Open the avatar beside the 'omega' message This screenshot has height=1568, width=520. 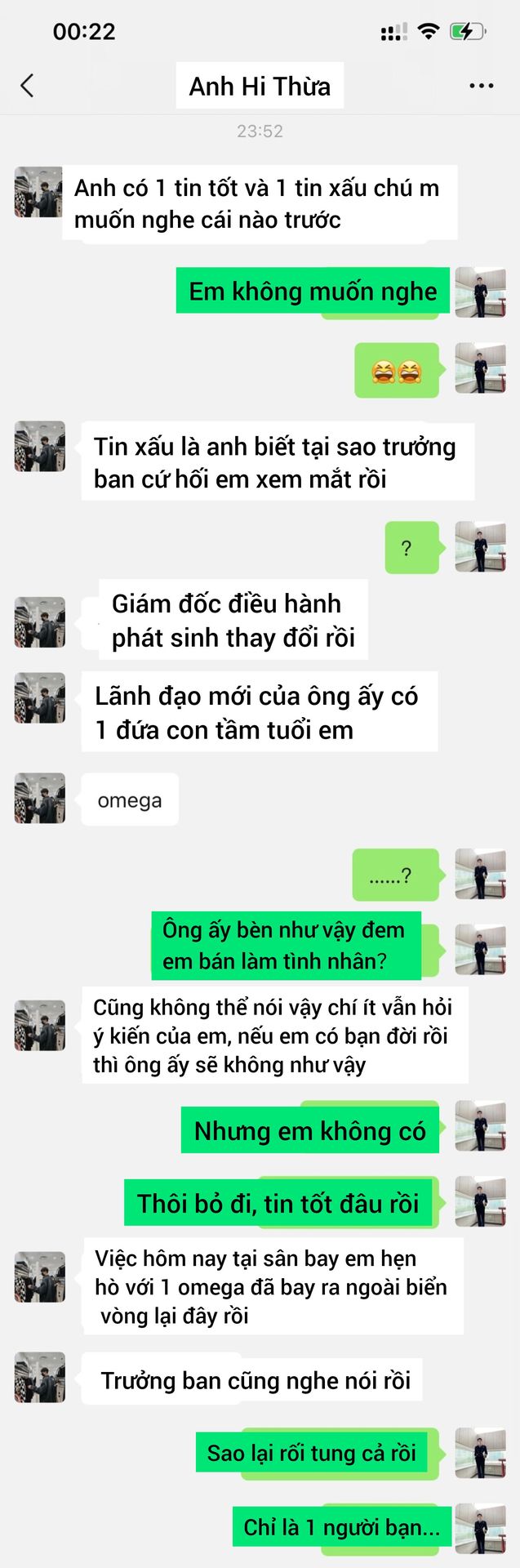(39, 797)
